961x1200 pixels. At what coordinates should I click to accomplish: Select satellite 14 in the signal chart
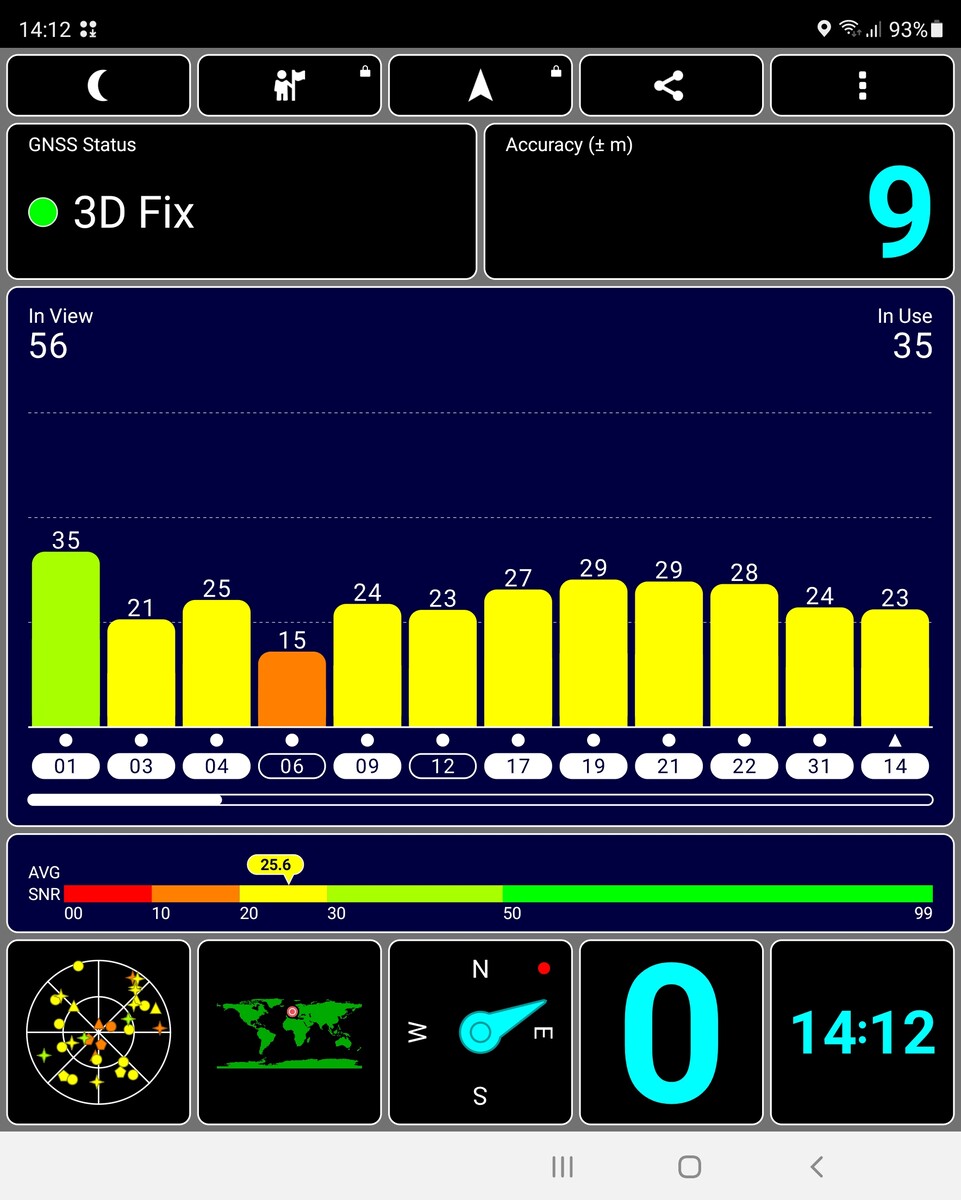[x=895, y=766]
